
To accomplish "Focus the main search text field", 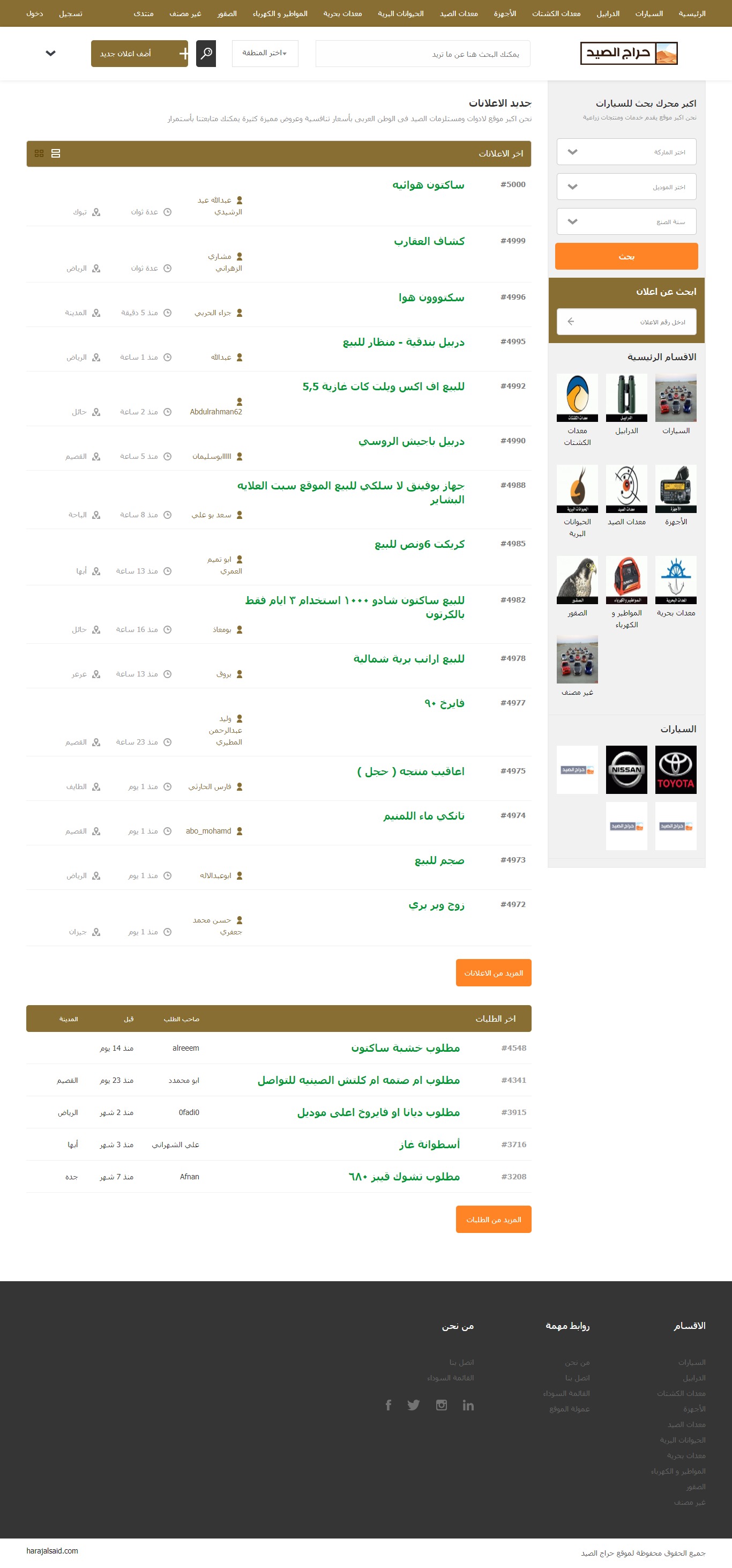I will (422, 54).
